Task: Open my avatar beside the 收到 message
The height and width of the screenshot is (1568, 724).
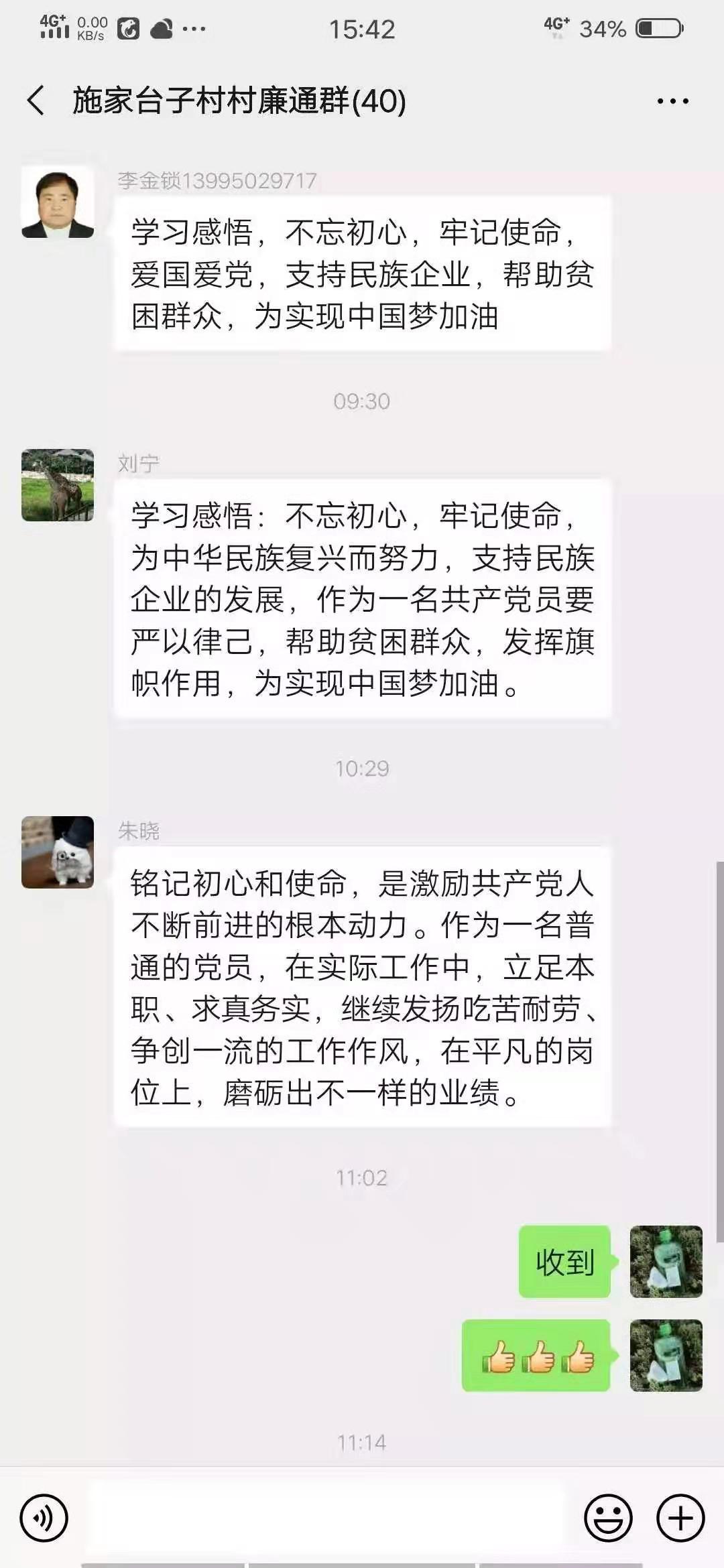Action: click(666, 1262)
